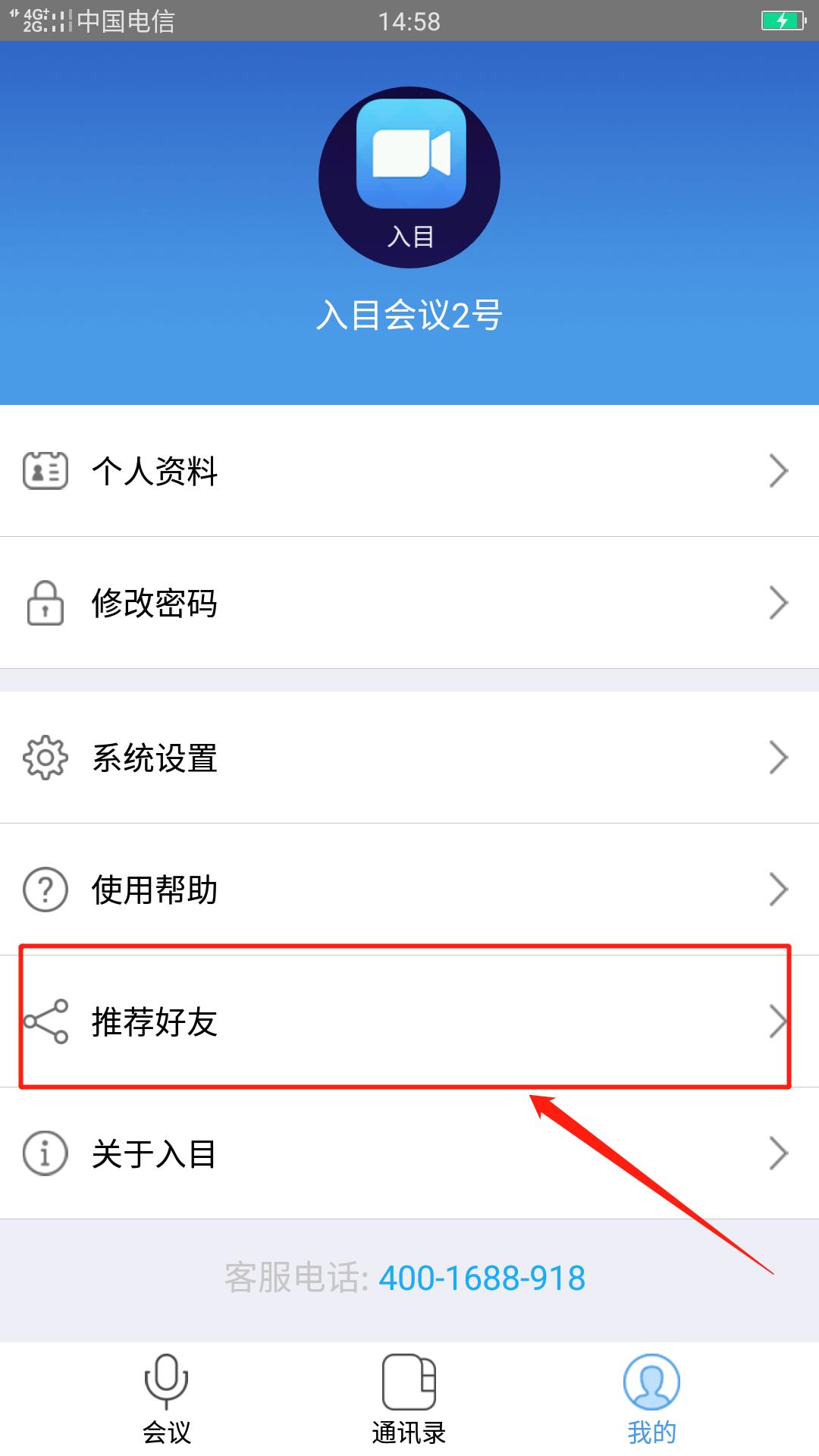The height and width of the screenshot is (1456, 819).
Task: Tap the 入目 profile avatar
Action: tap(409, 177)
